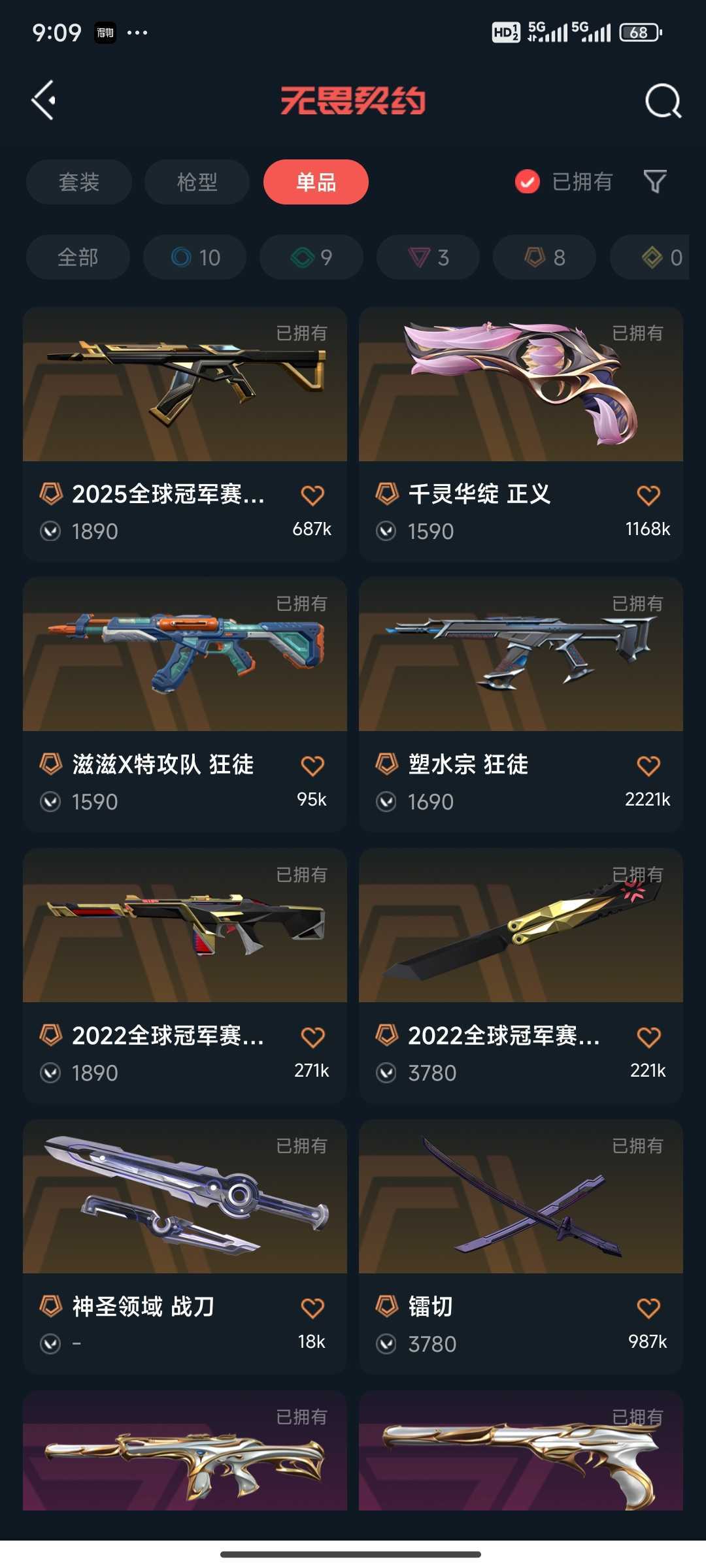
Task: Like the 塑水宗 狂徒 skin heart icon
Action: (x=648, y=766)
